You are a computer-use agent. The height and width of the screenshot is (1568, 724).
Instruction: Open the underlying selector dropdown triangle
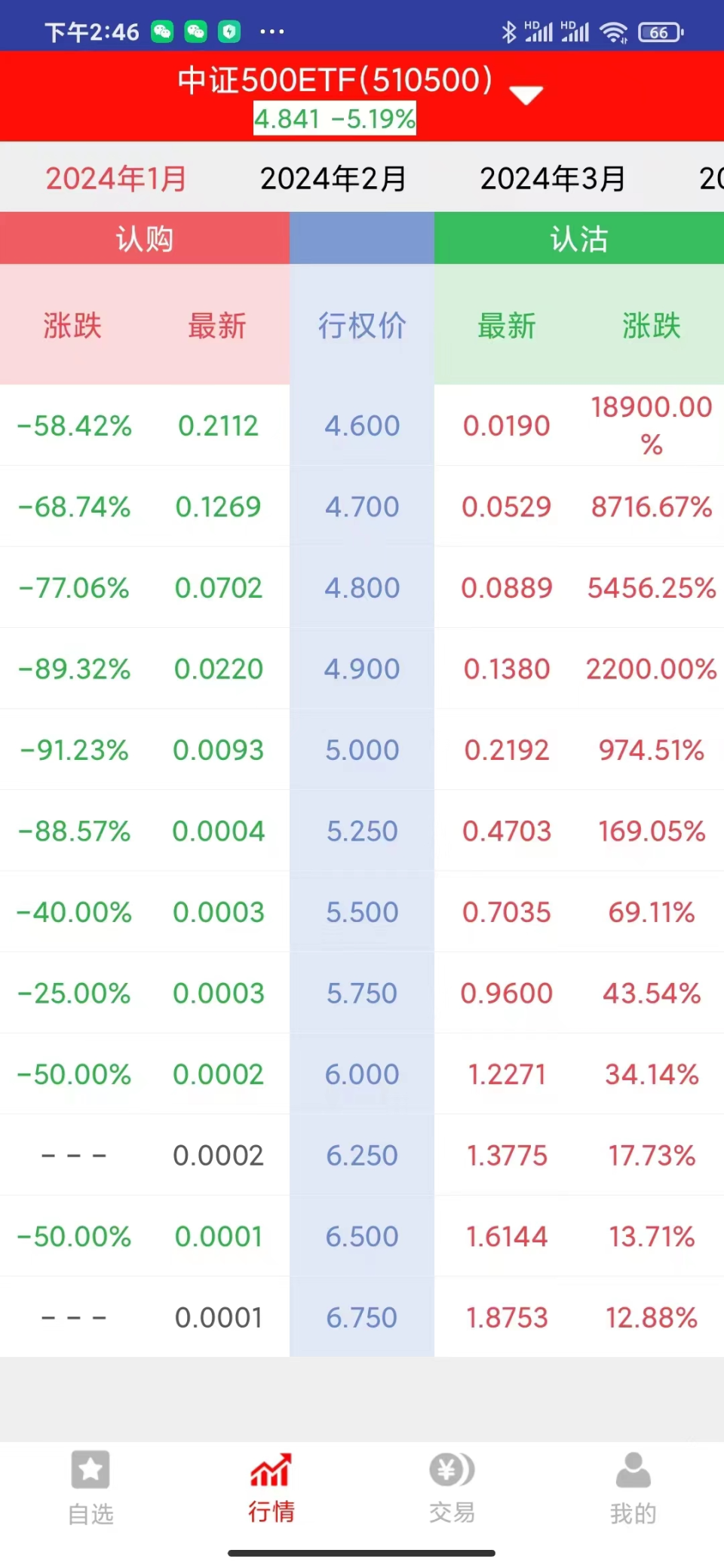[x=526, y=96]
